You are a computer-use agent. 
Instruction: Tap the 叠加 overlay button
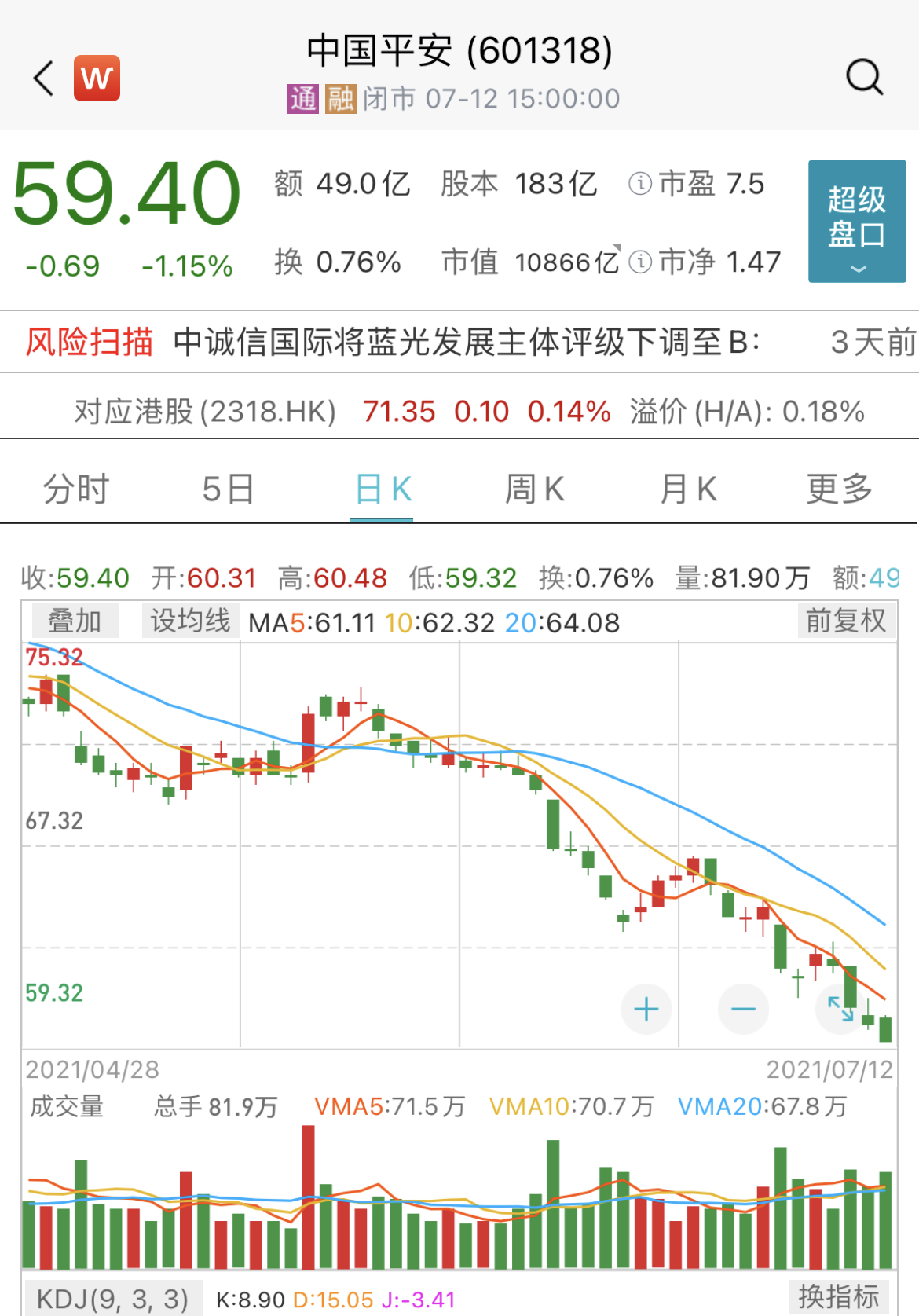coord(75,621)
